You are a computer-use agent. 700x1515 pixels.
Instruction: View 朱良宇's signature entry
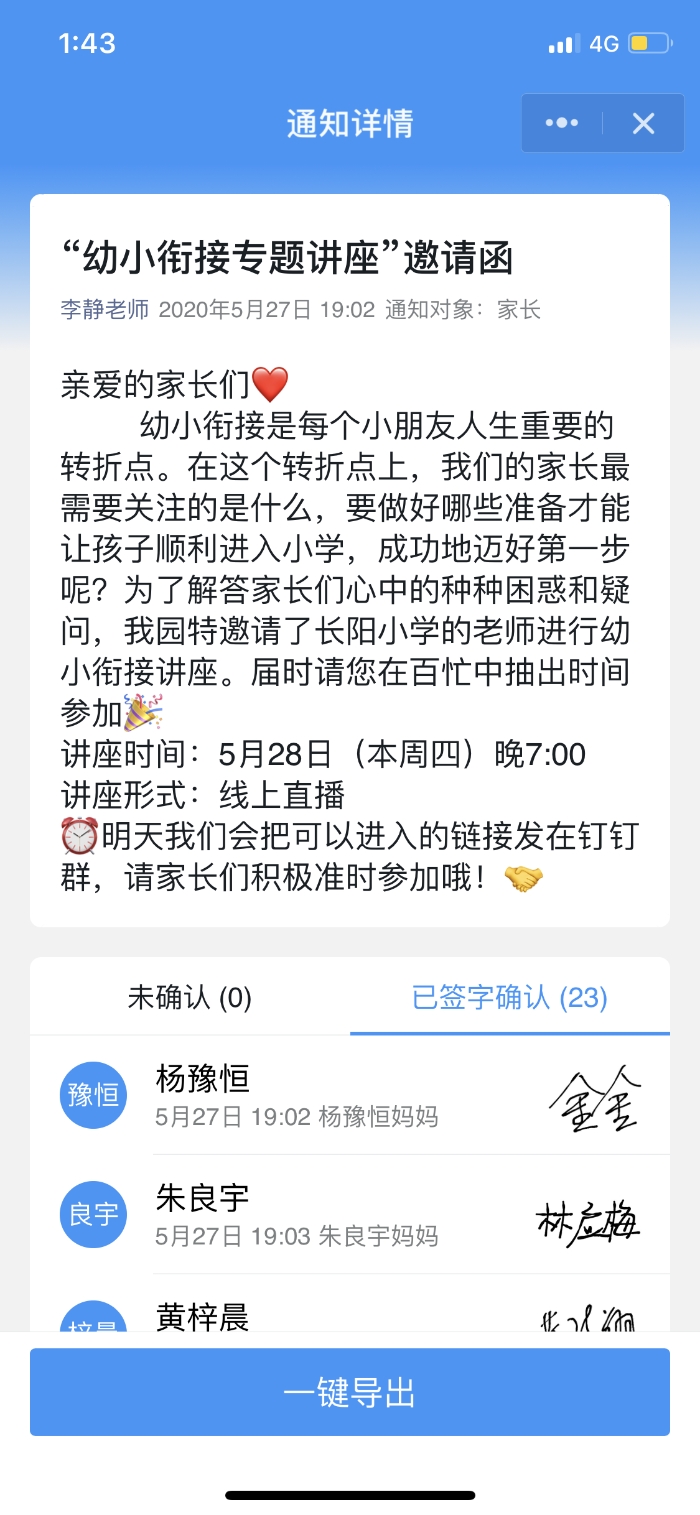pos(350,1214)
